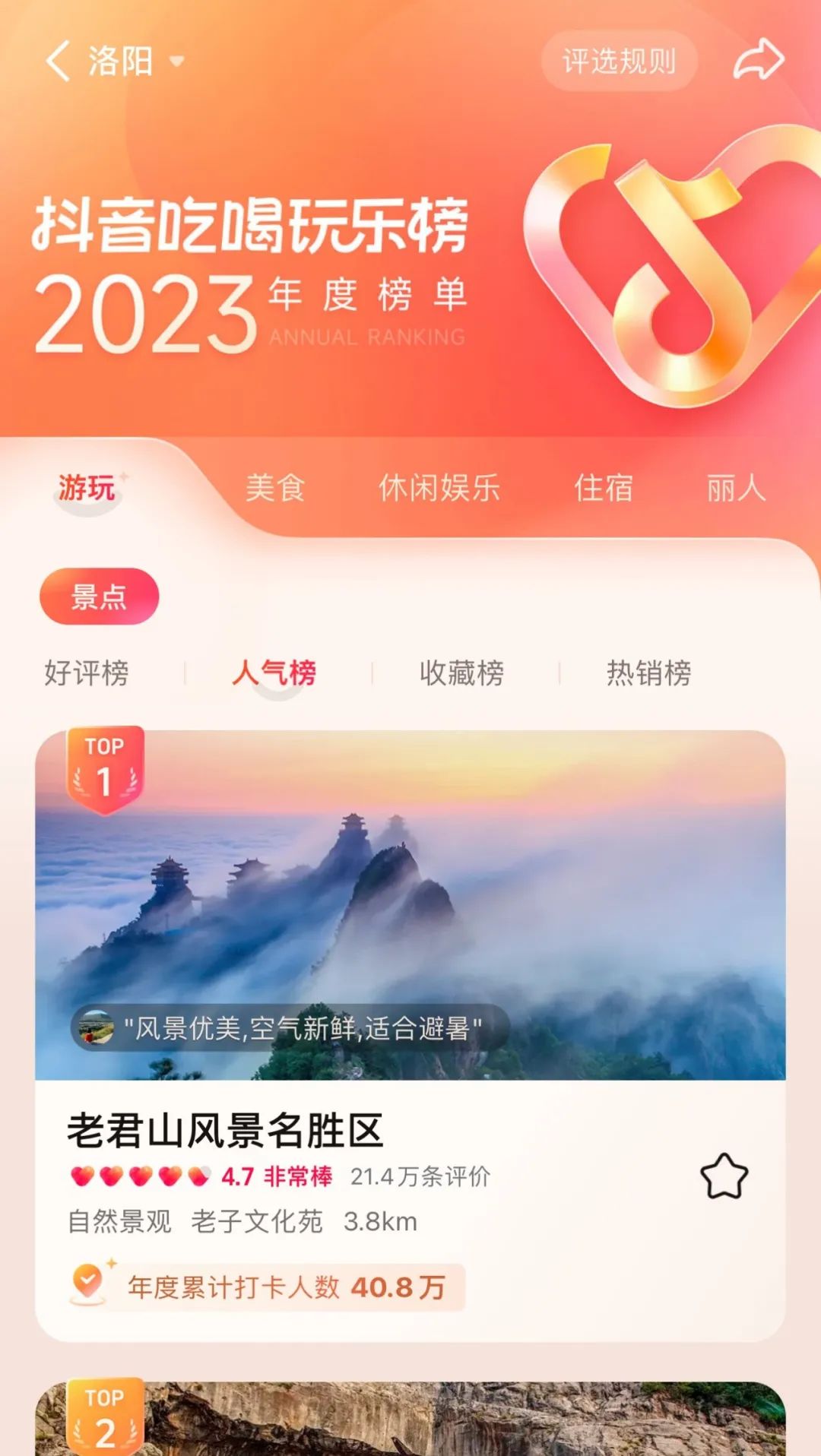Select the 游玩 tab
This screenshot has height=1456, width=821.
point(87,488)
